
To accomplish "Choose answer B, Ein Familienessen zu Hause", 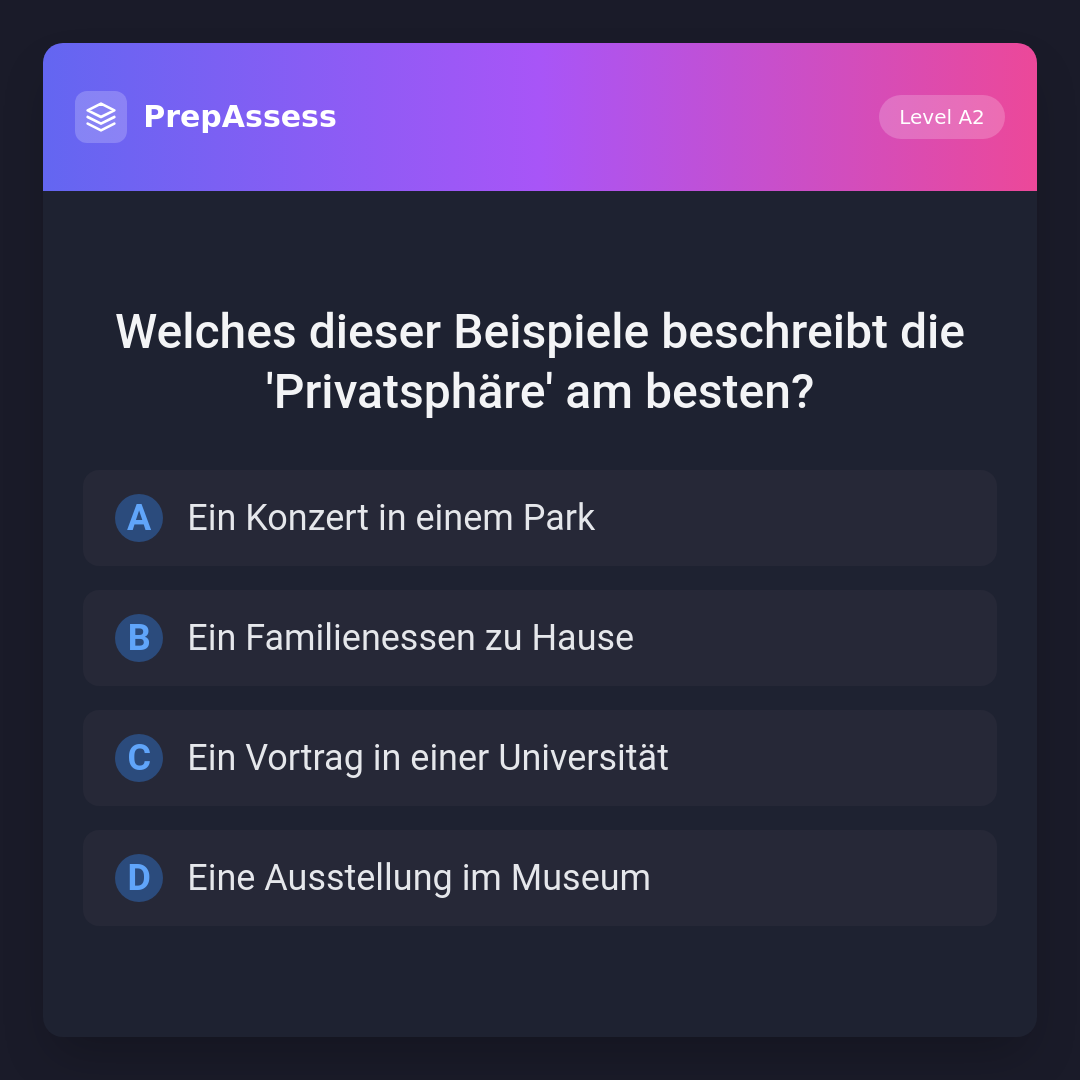I will coord(540,638).
